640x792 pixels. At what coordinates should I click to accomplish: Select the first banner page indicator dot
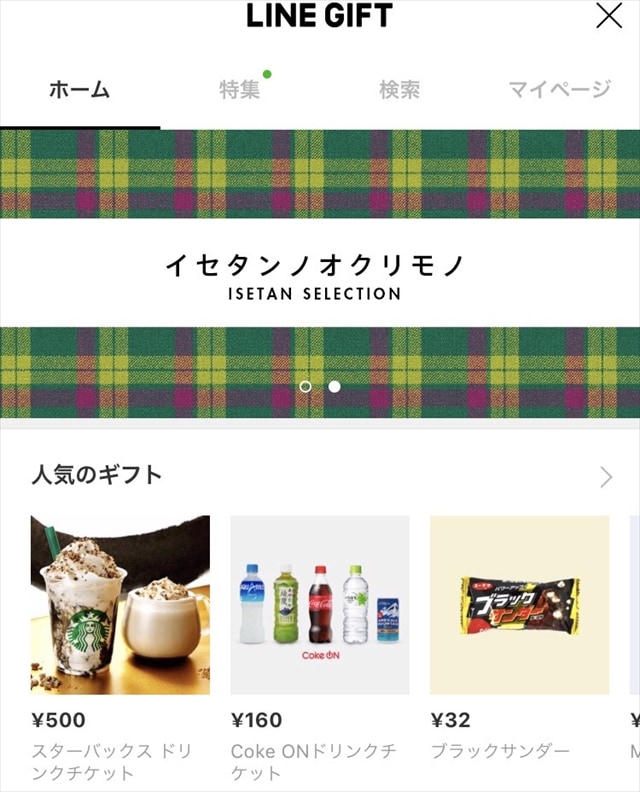tap(306, 386)
